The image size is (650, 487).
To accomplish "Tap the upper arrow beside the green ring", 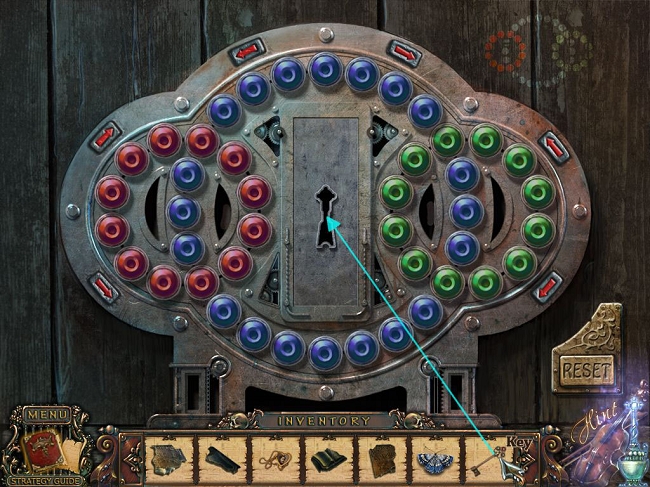I will pyautogui.click(x=552, y=148).
